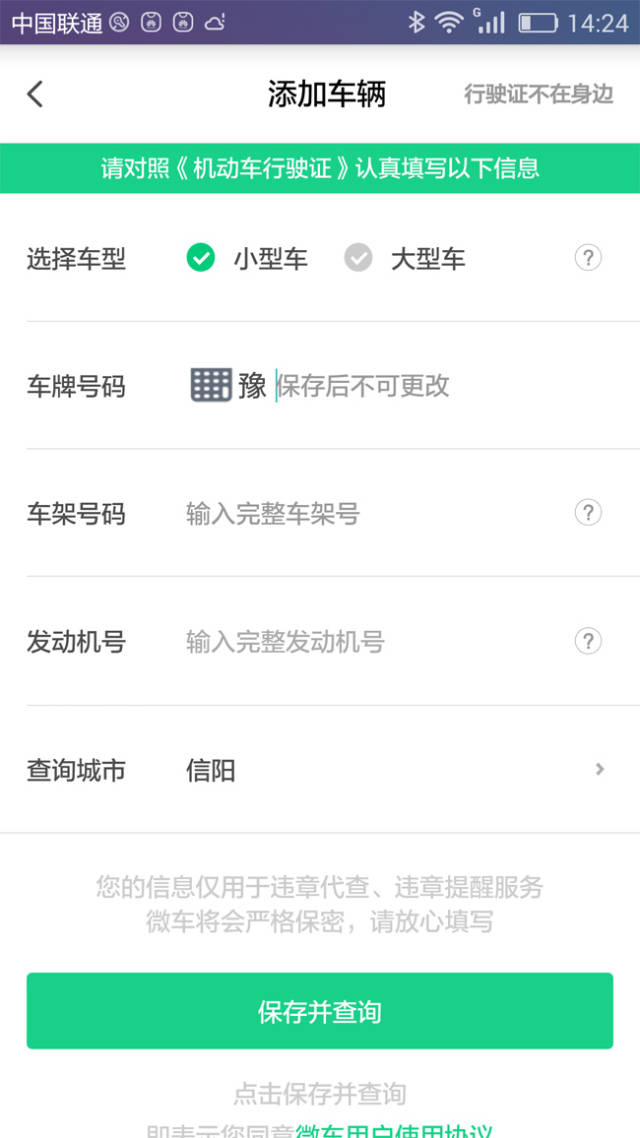640x1138 pixels.
Task: Open the help icon for 发动机号
Action: [588, 641]
